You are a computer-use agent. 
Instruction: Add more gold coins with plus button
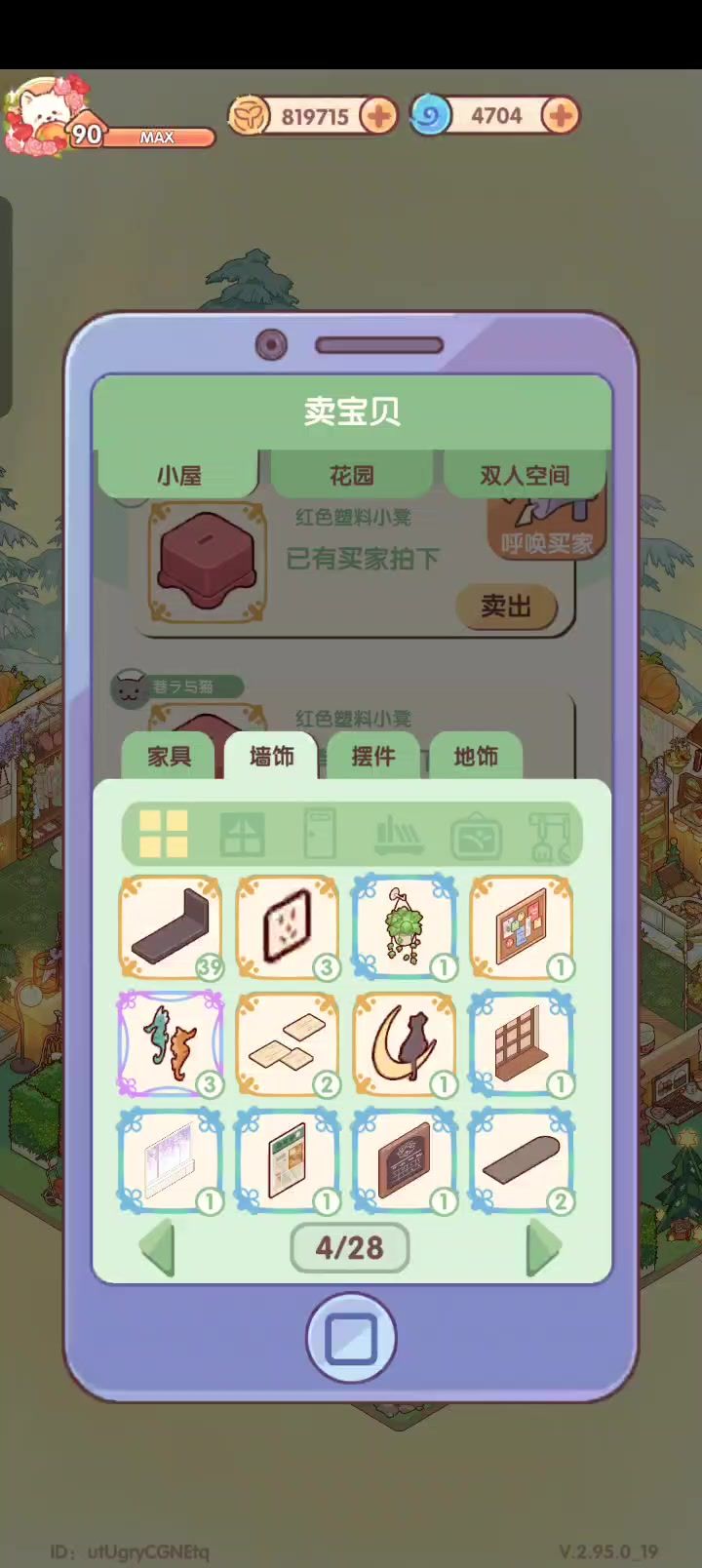coord(378,116)
